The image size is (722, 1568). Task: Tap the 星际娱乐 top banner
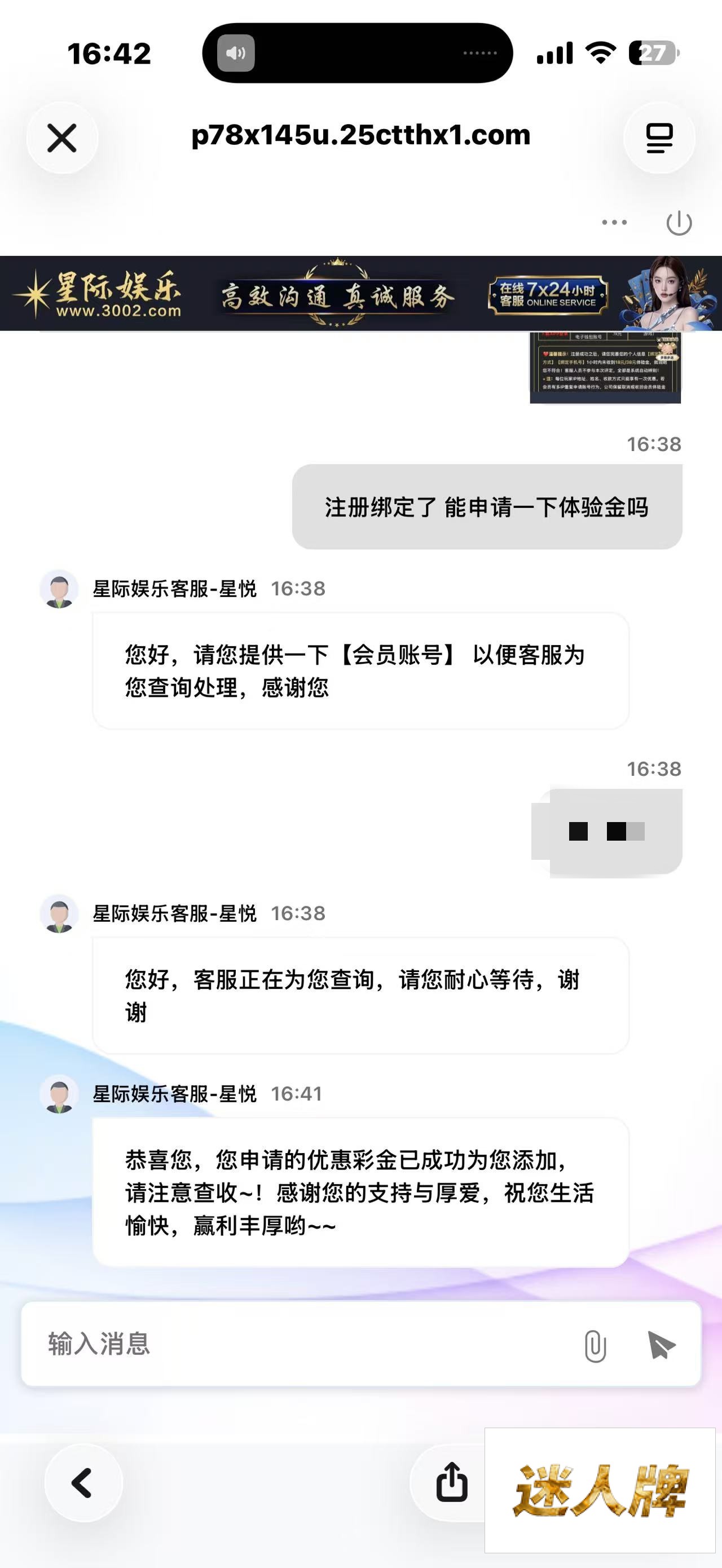pos(361,293)
